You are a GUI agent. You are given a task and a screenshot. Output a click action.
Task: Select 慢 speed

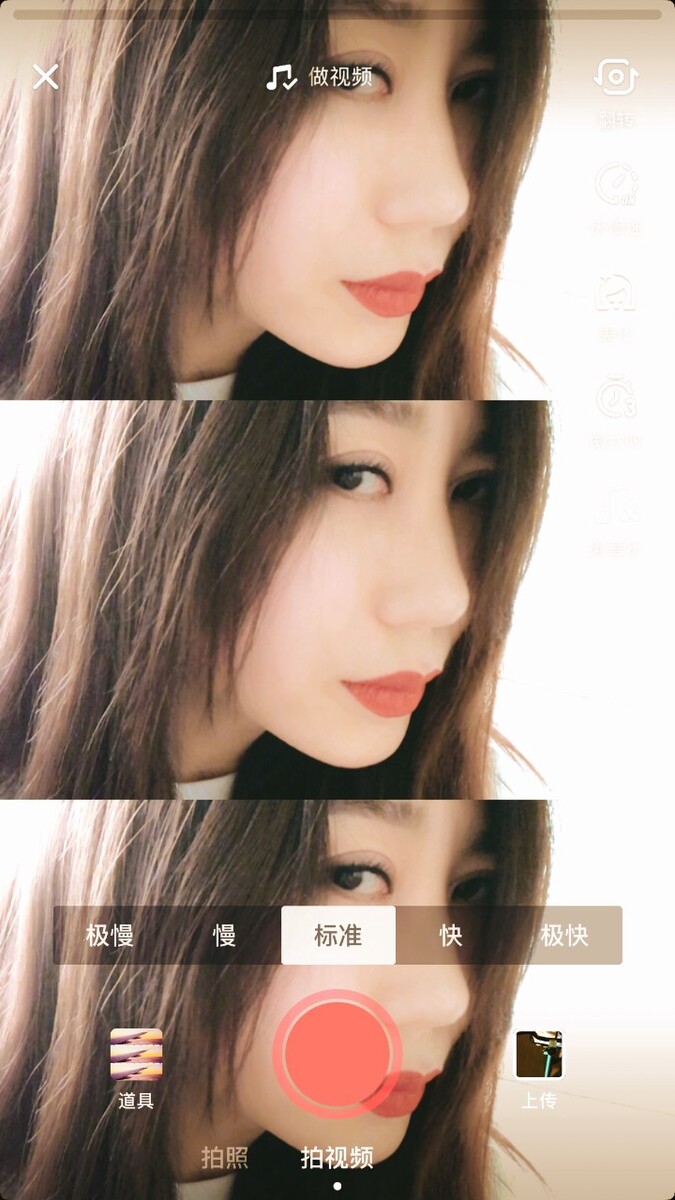[225, 936]
